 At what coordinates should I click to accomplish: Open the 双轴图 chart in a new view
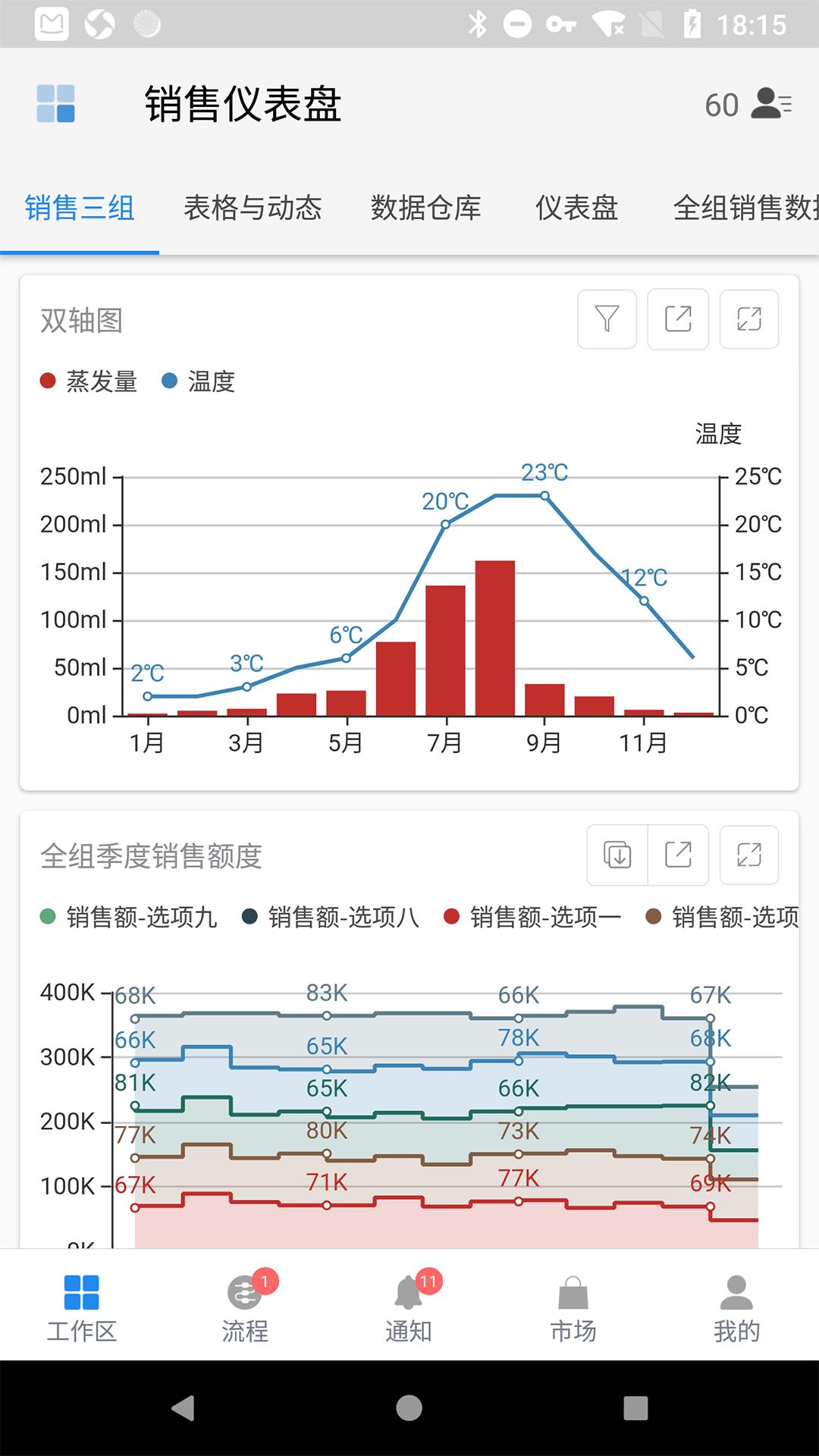pos(678,319)
